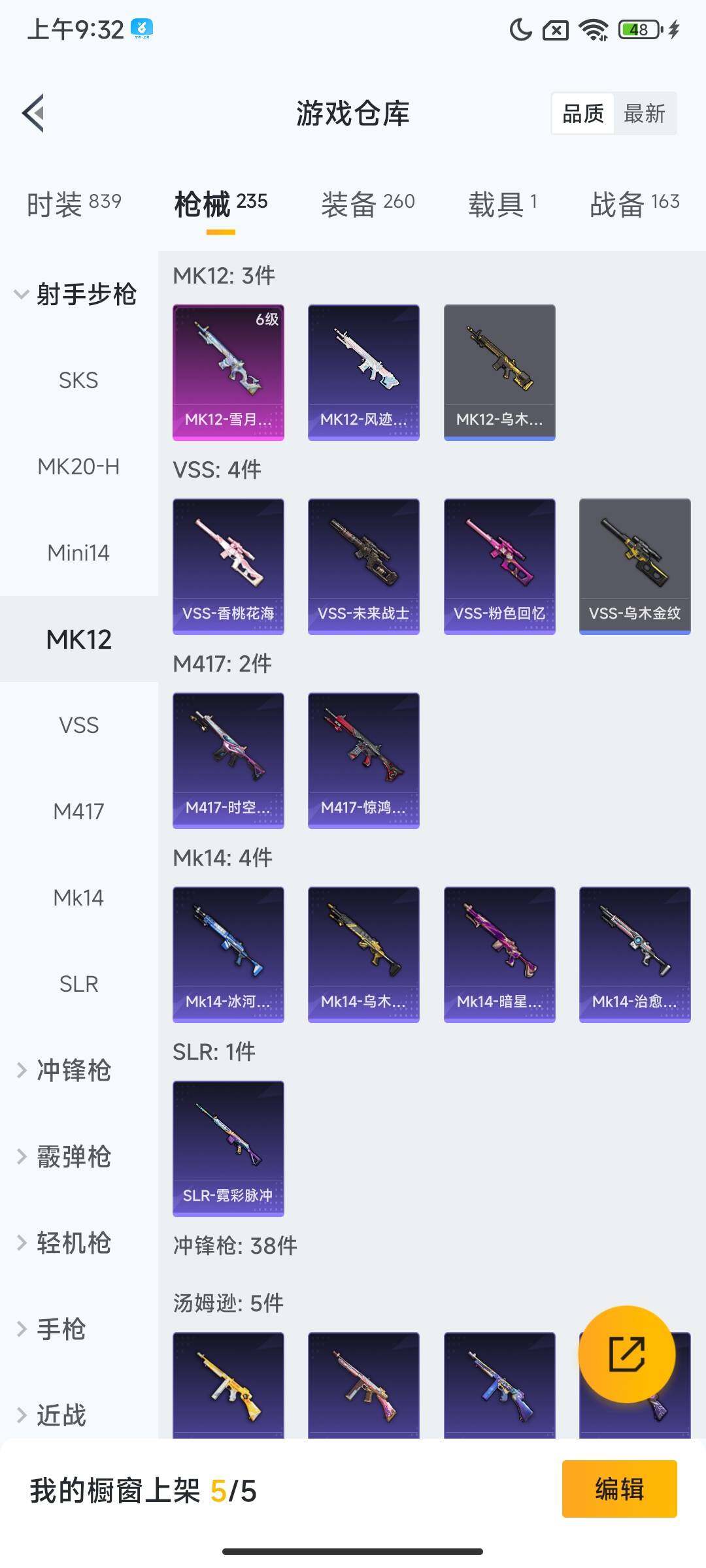
Task: Collapse the 射手步枪 category
Action: (75, 294)
